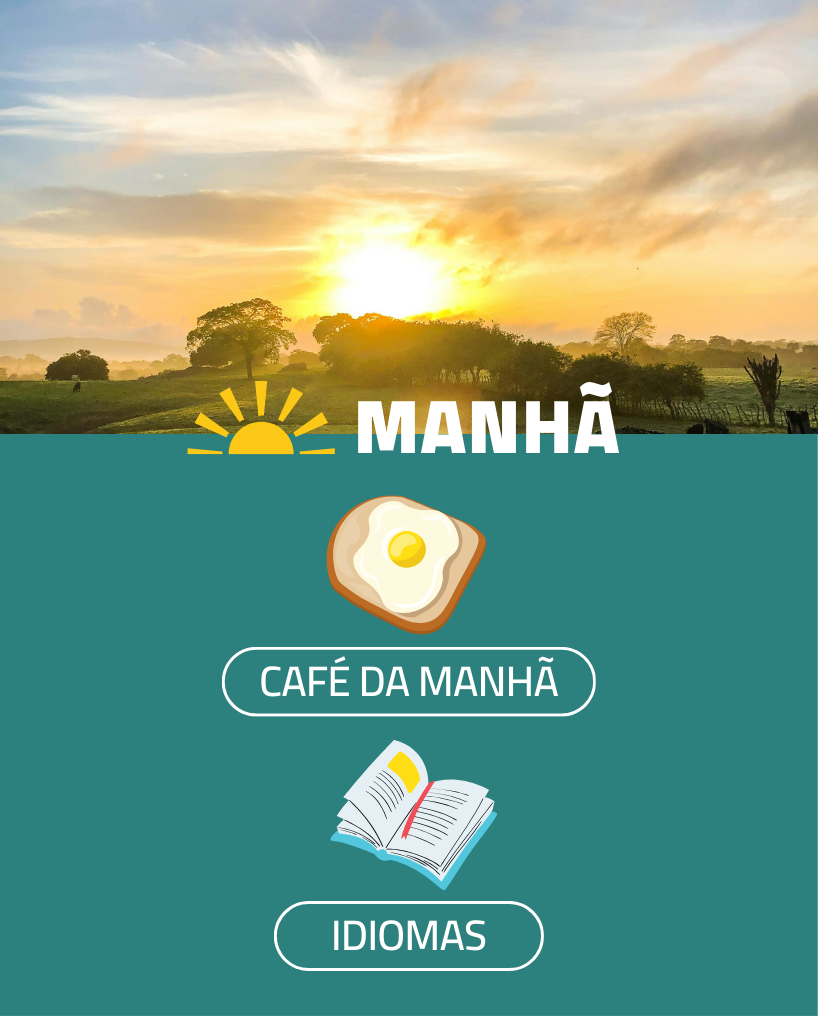Open the Café da Manhã section
The width and height of the screenshot is (818, 1017).
pyautogui.click(x=408, y=681)
